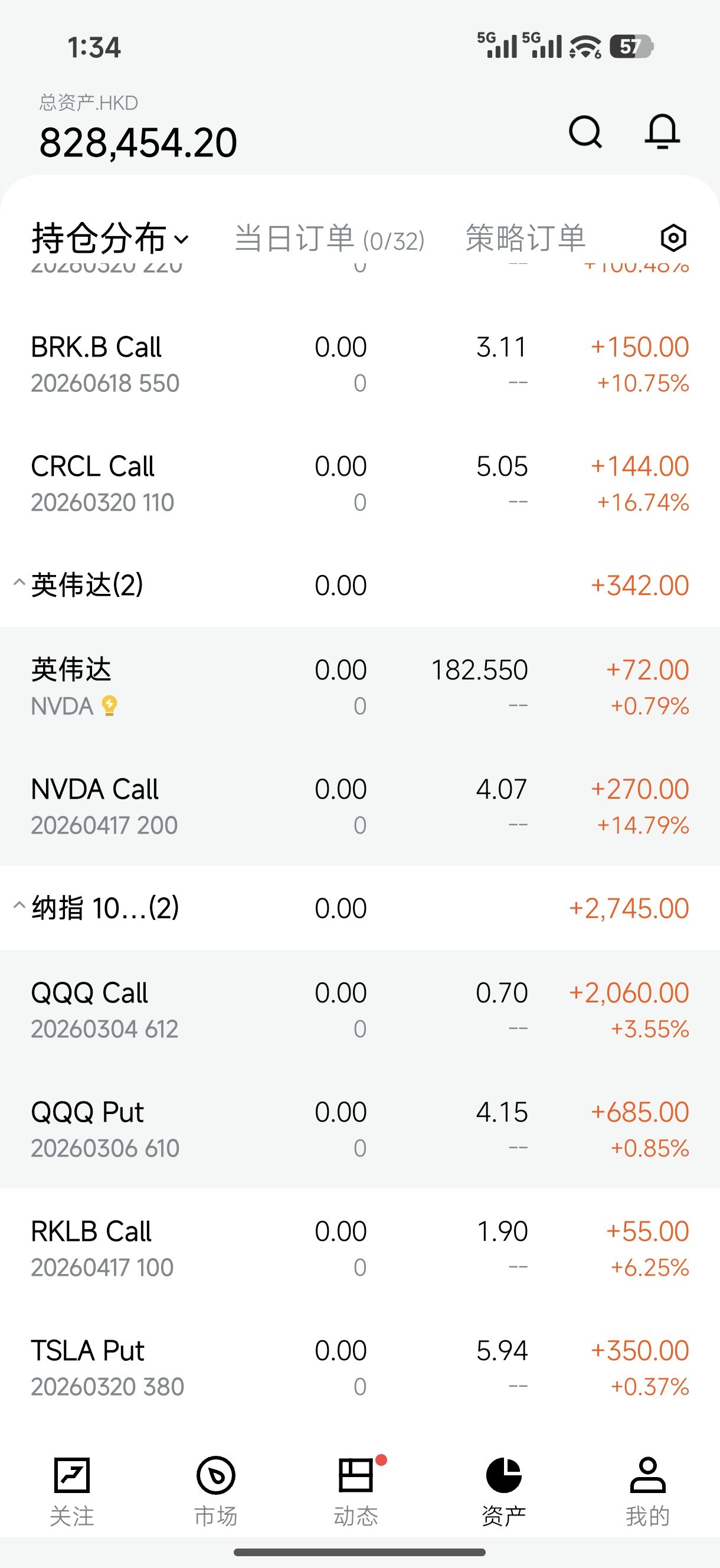Go to the 关注 watchlist tab
The height and width of the screenshot is (1568, 720).
pyautogui.click(x=72, y=1491)
